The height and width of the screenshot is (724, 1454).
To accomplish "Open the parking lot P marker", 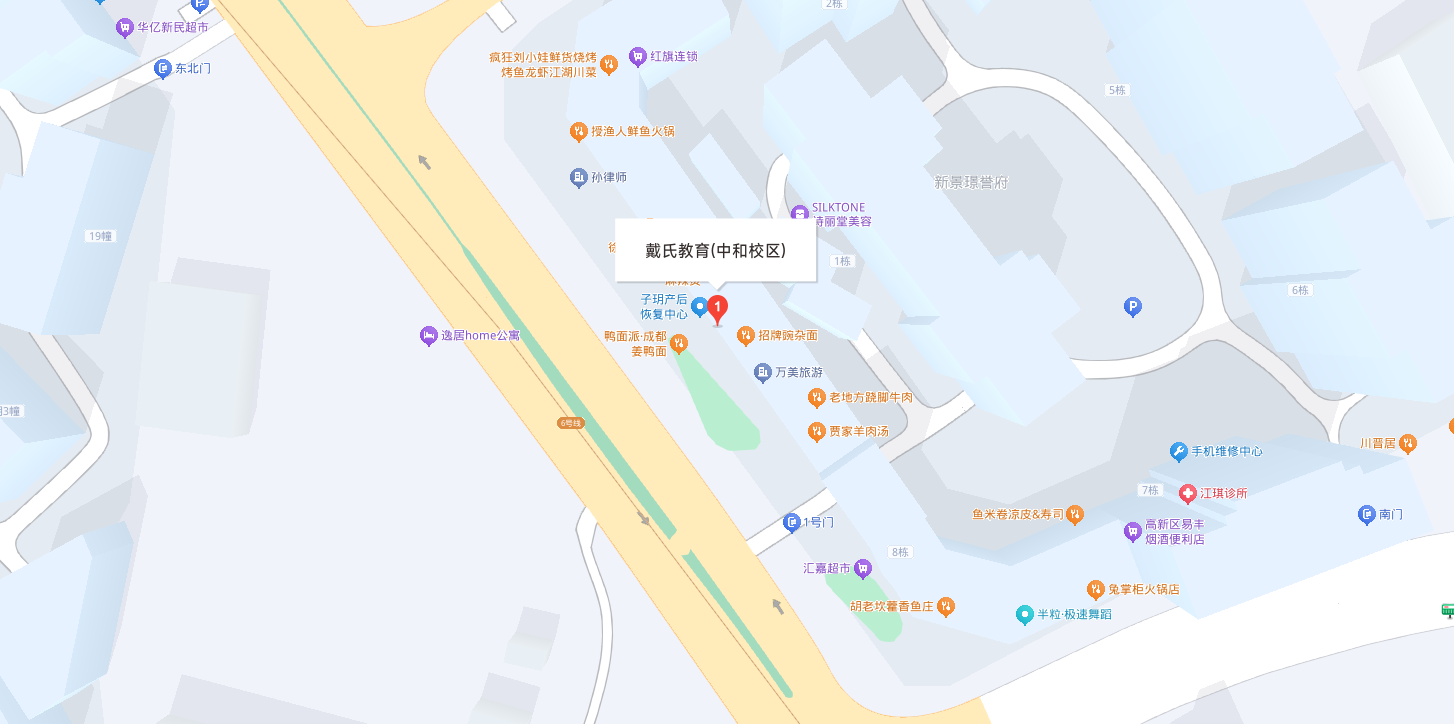I will pos(1133,307).
